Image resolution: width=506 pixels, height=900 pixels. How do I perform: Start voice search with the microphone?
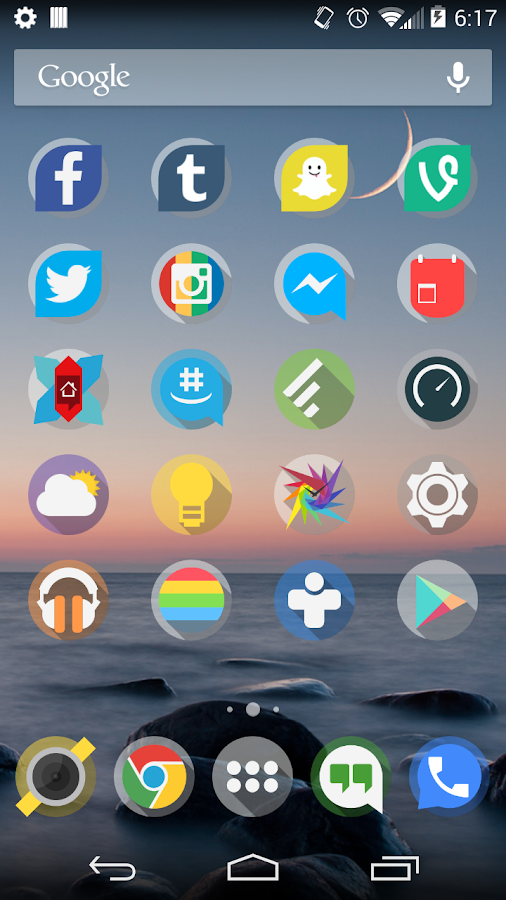pyautogui.click(x=458, y=77)
